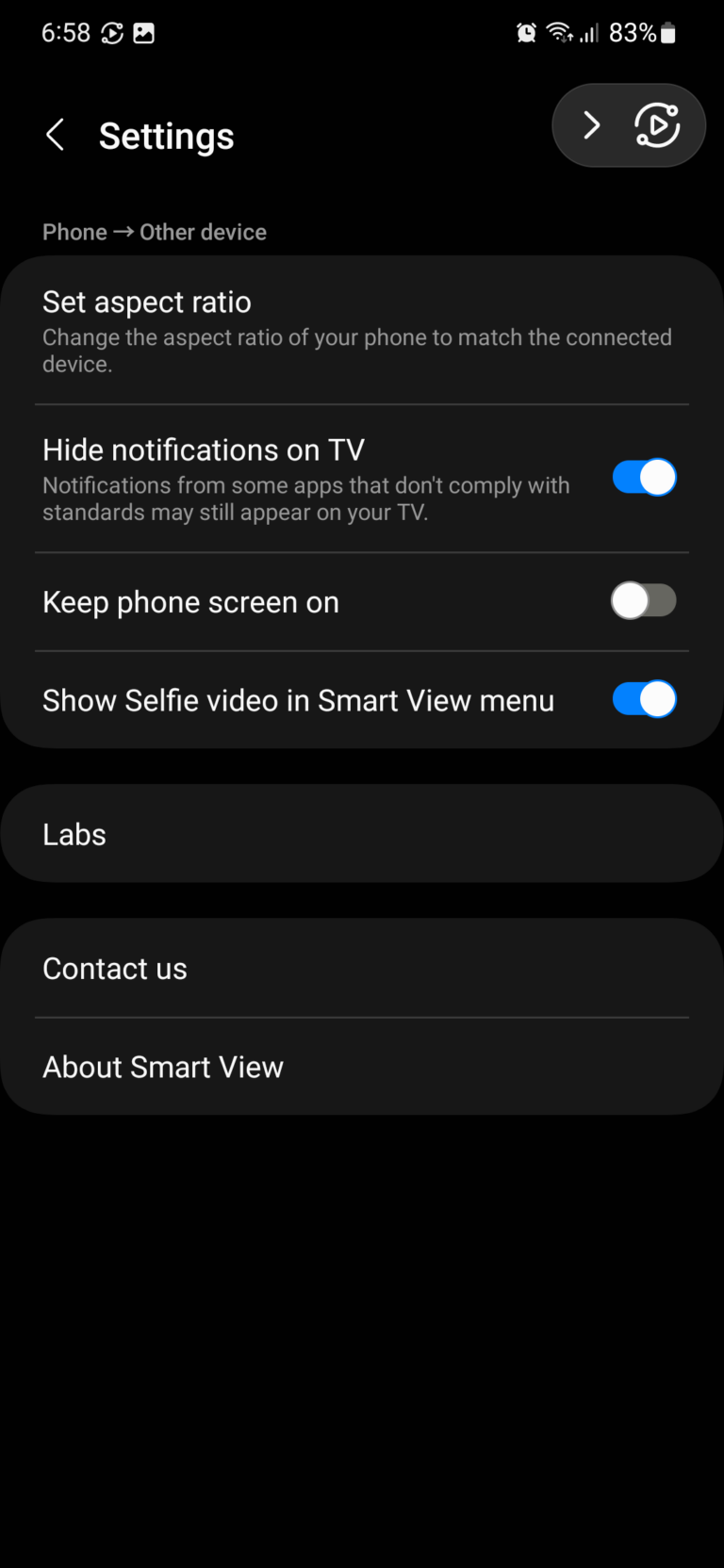Tap the back arrow next to Settings
This screenshot has width=724, height=1568.
(55, 135)
